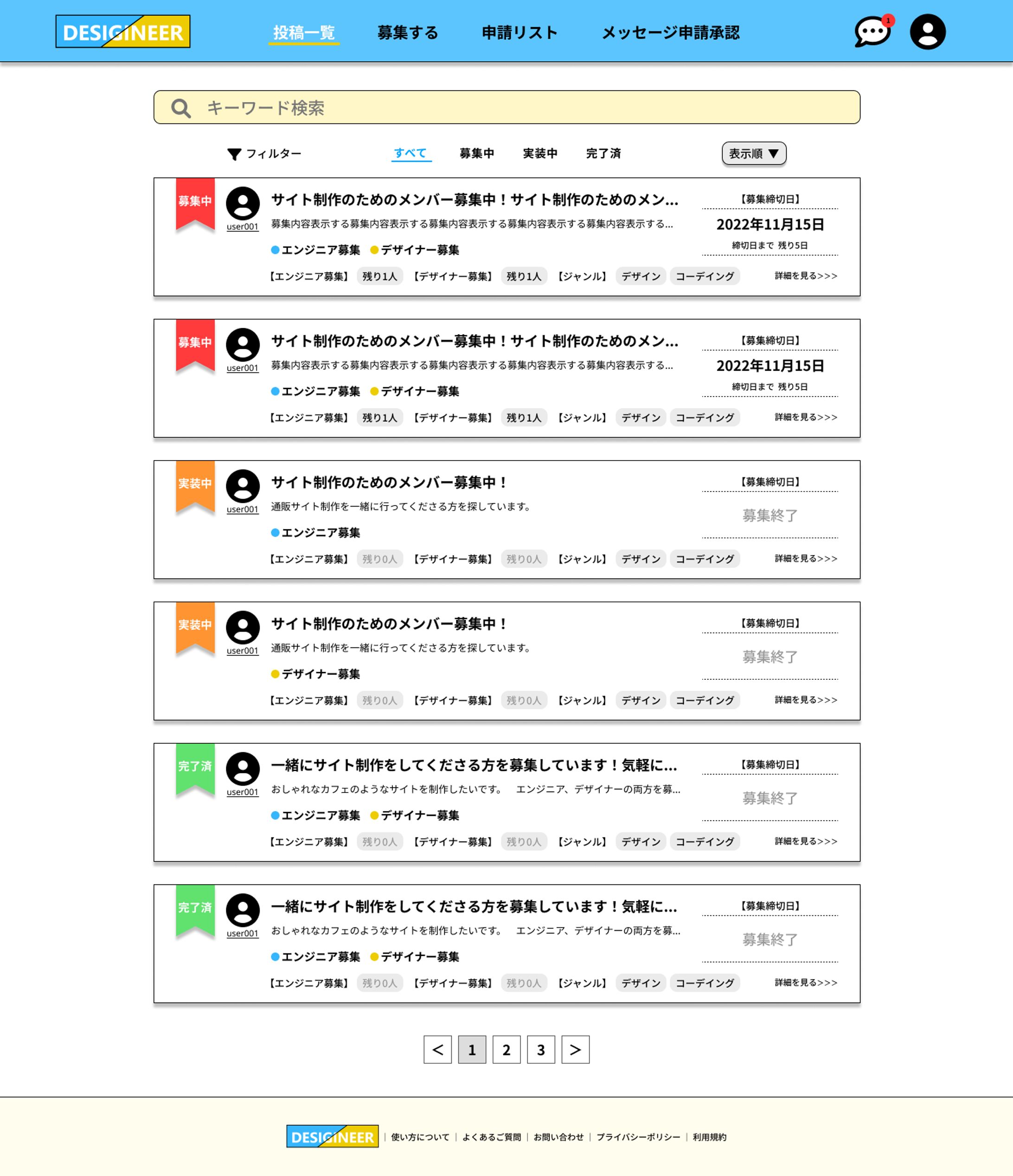Open メッセージ申請承認 page

coord(671,32)
